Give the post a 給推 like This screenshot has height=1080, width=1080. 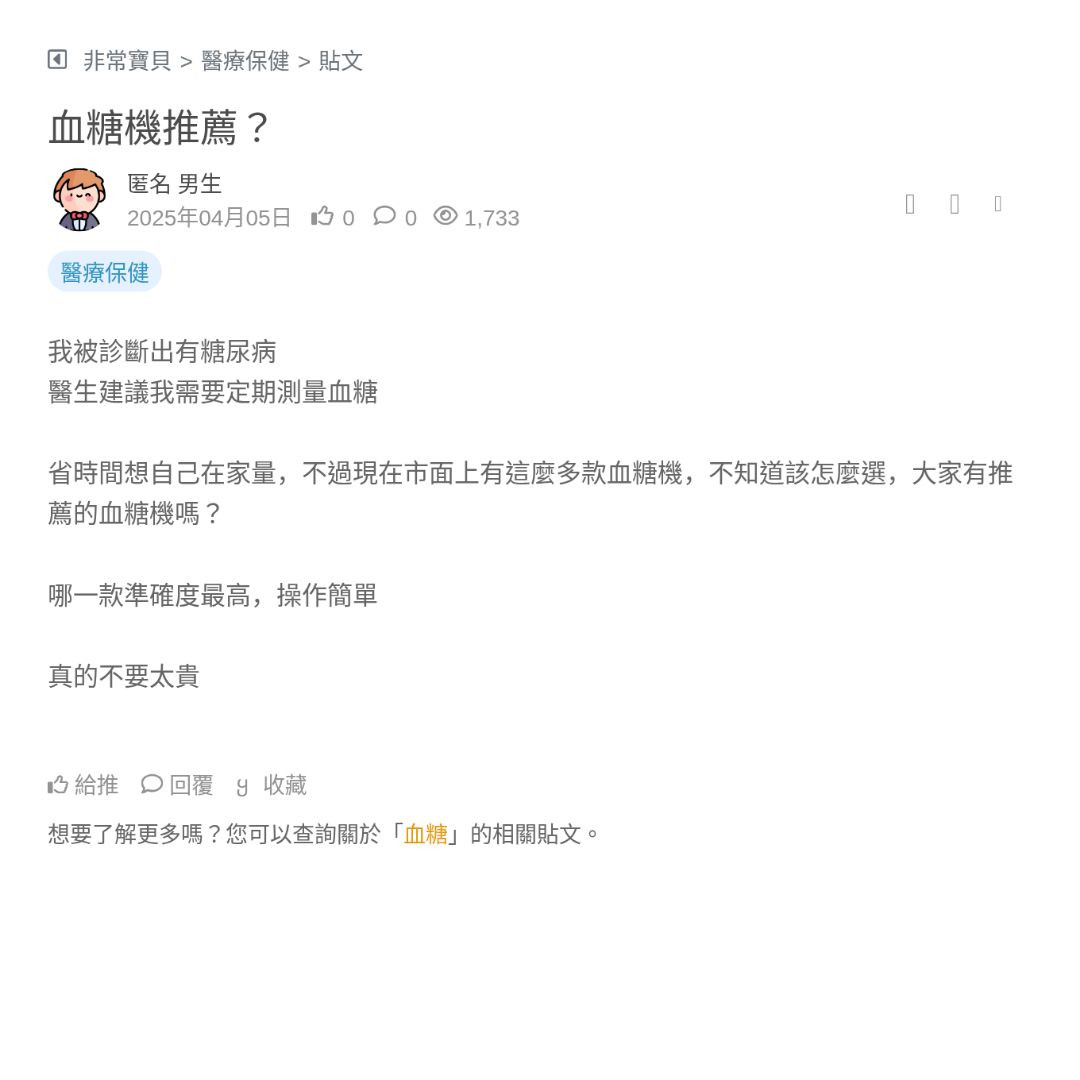83,785
